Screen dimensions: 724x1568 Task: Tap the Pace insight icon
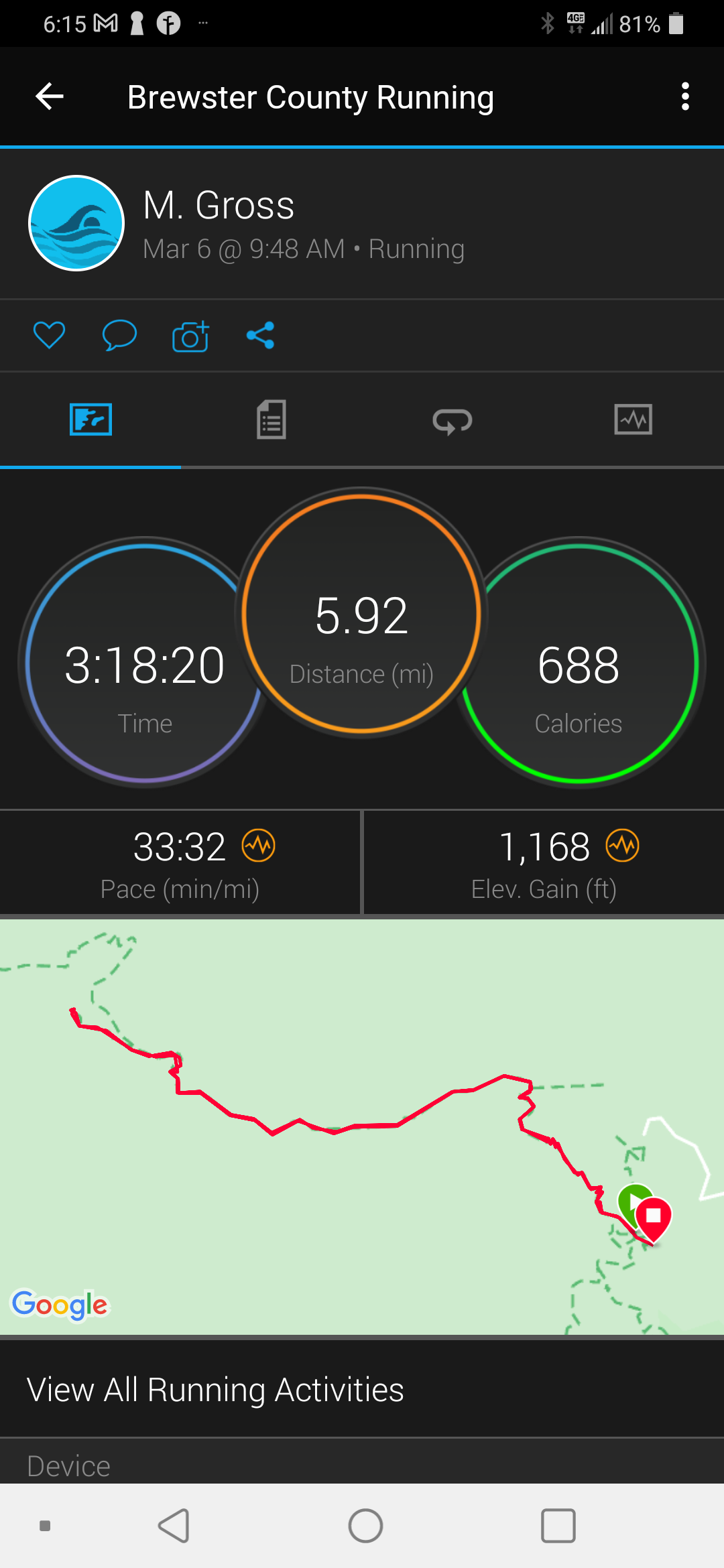point(259,846)
